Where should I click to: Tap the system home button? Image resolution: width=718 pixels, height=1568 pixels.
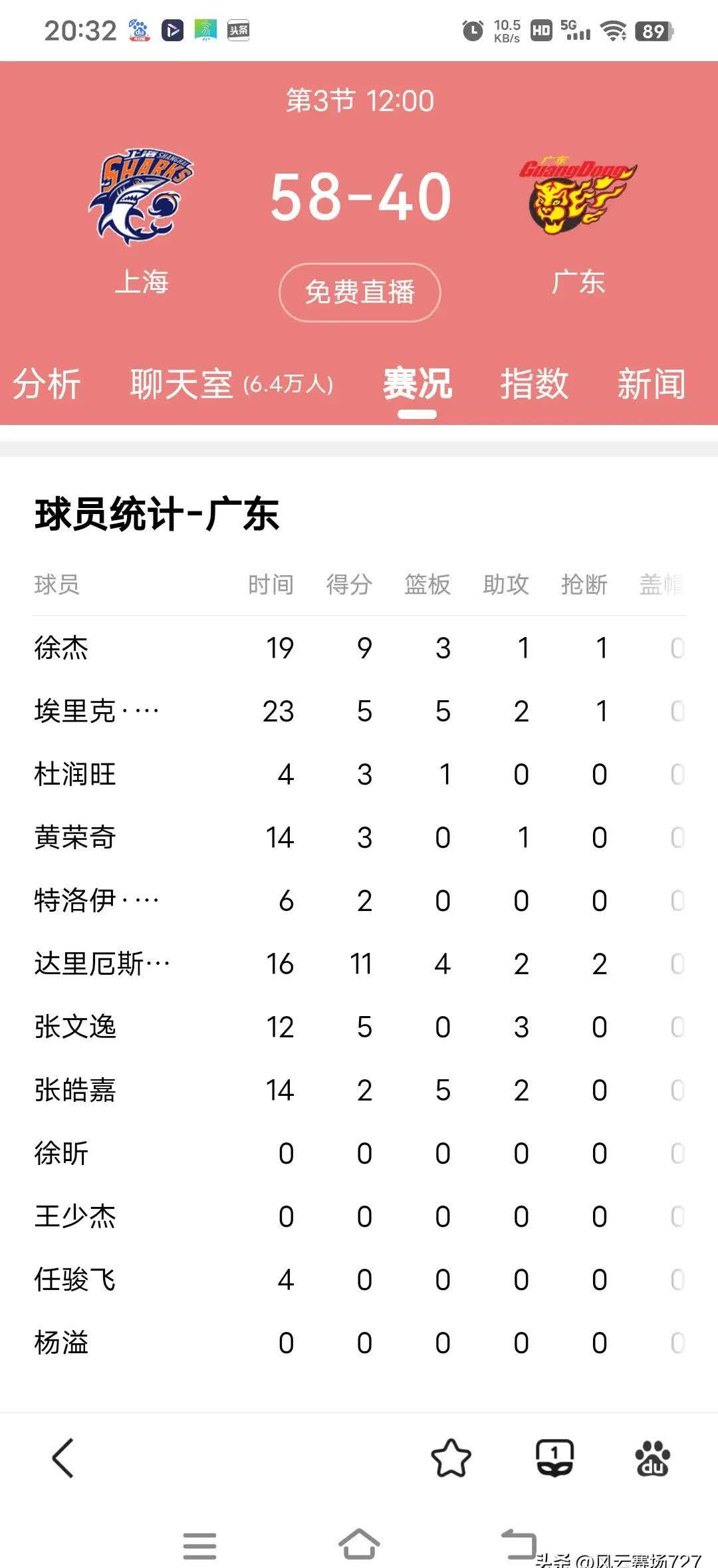pyautogui.click(x=359, y=1544)
